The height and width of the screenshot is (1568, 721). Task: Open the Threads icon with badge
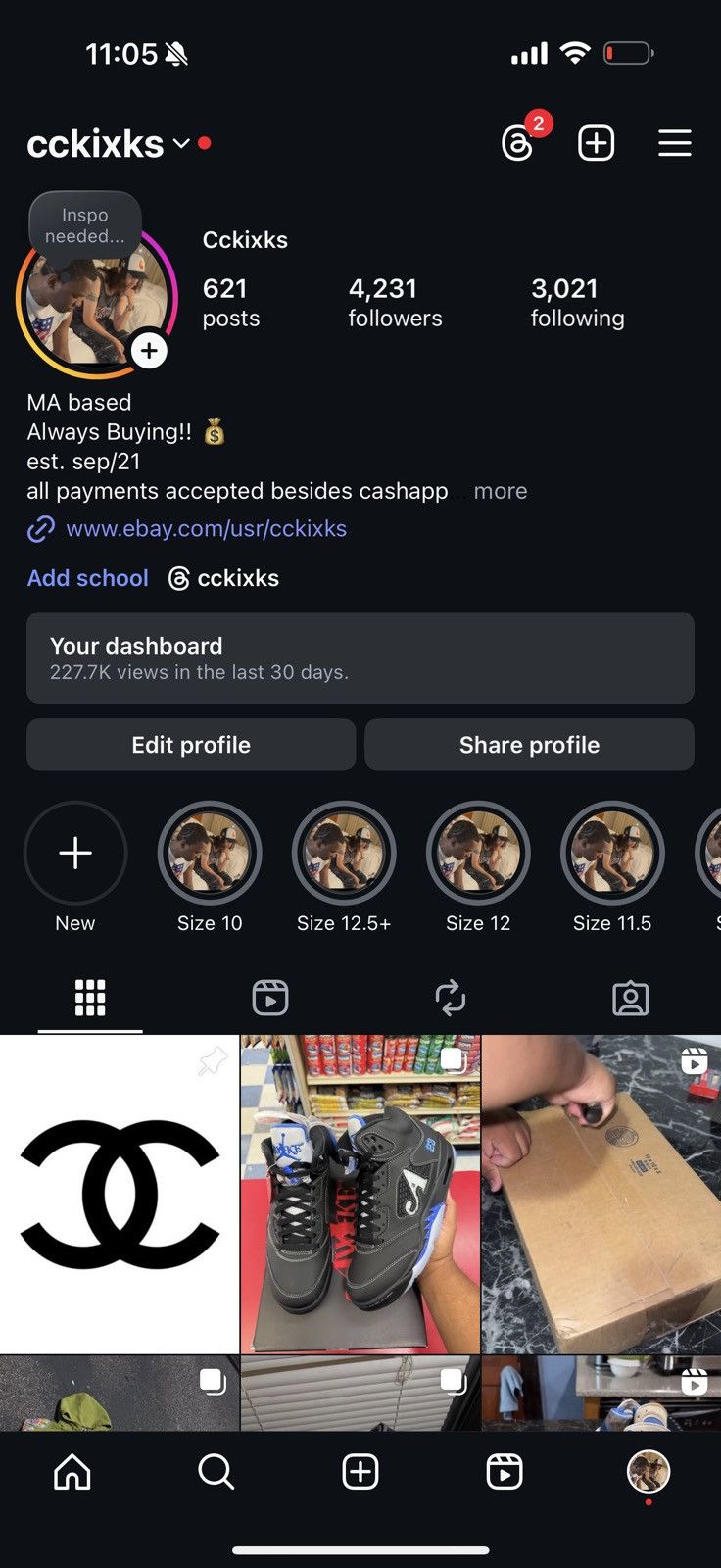pyautogui.click(x=518, y=144)
